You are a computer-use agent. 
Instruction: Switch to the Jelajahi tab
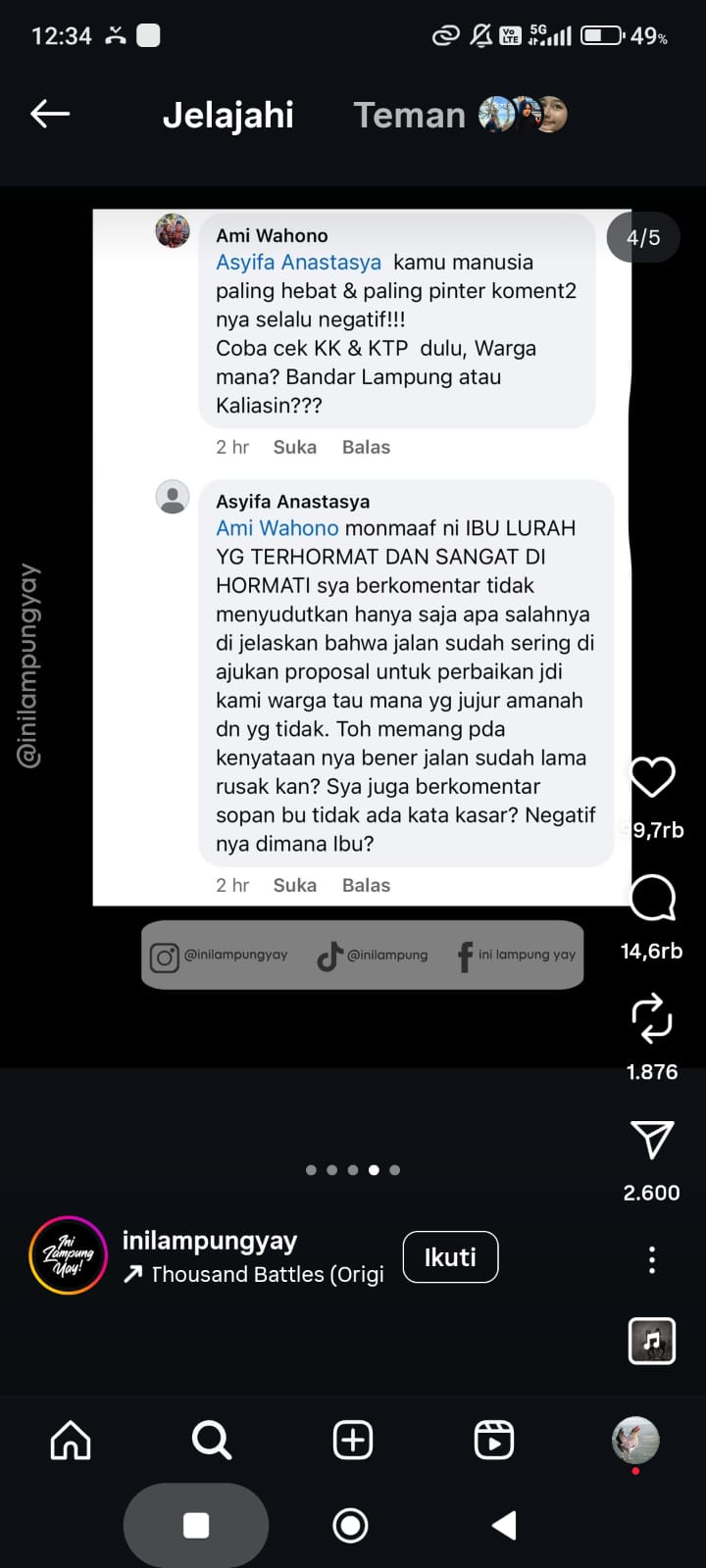(x=227, y=115)
